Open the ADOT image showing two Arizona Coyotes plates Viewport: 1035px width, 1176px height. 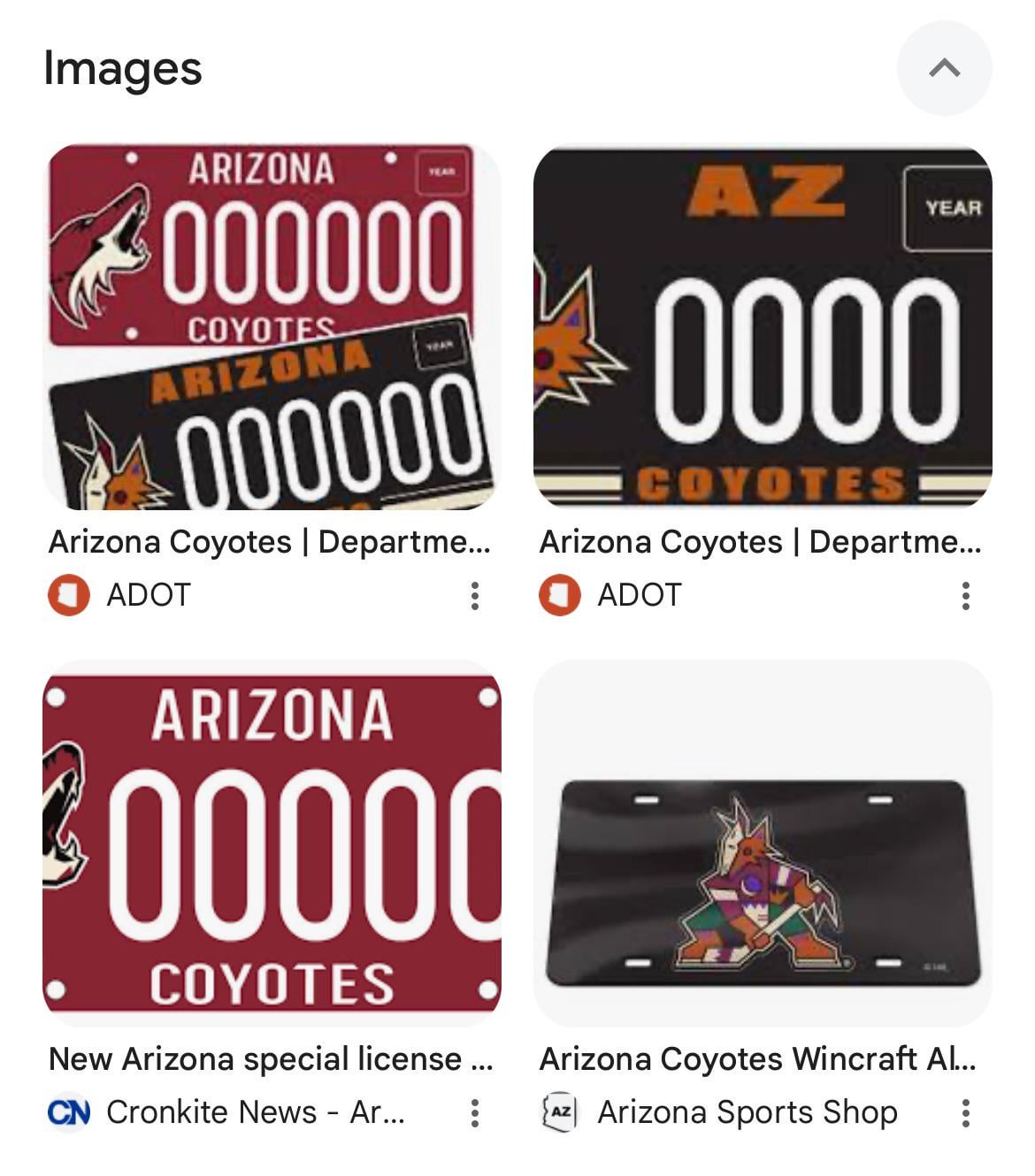[x=272, y=327]
